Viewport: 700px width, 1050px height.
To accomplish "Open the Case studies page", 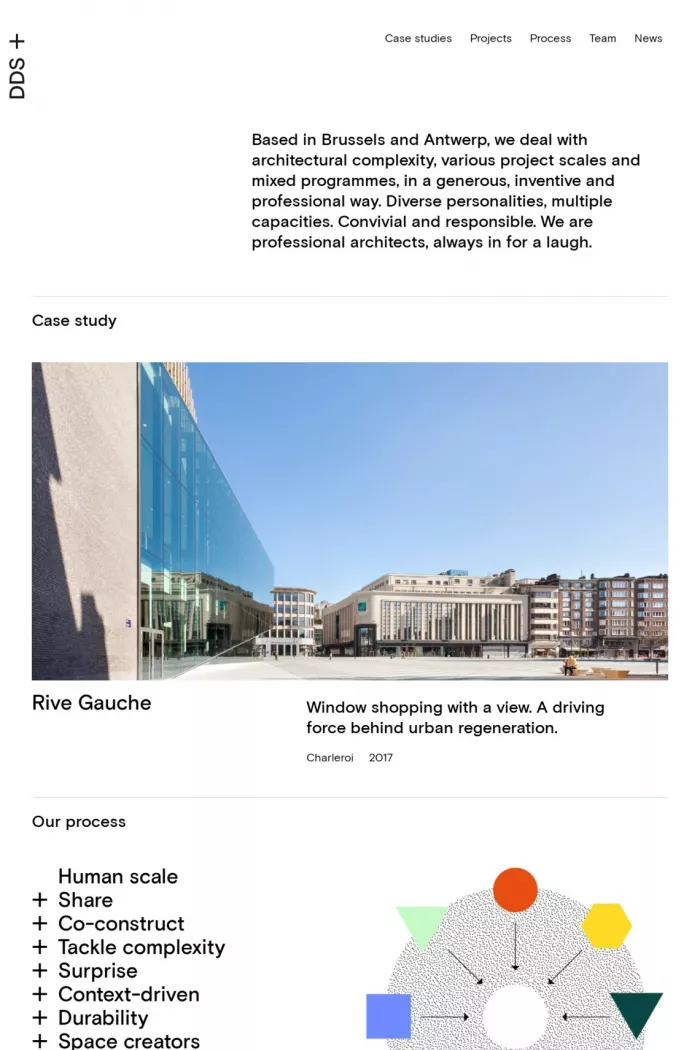I will pos(418,39).
